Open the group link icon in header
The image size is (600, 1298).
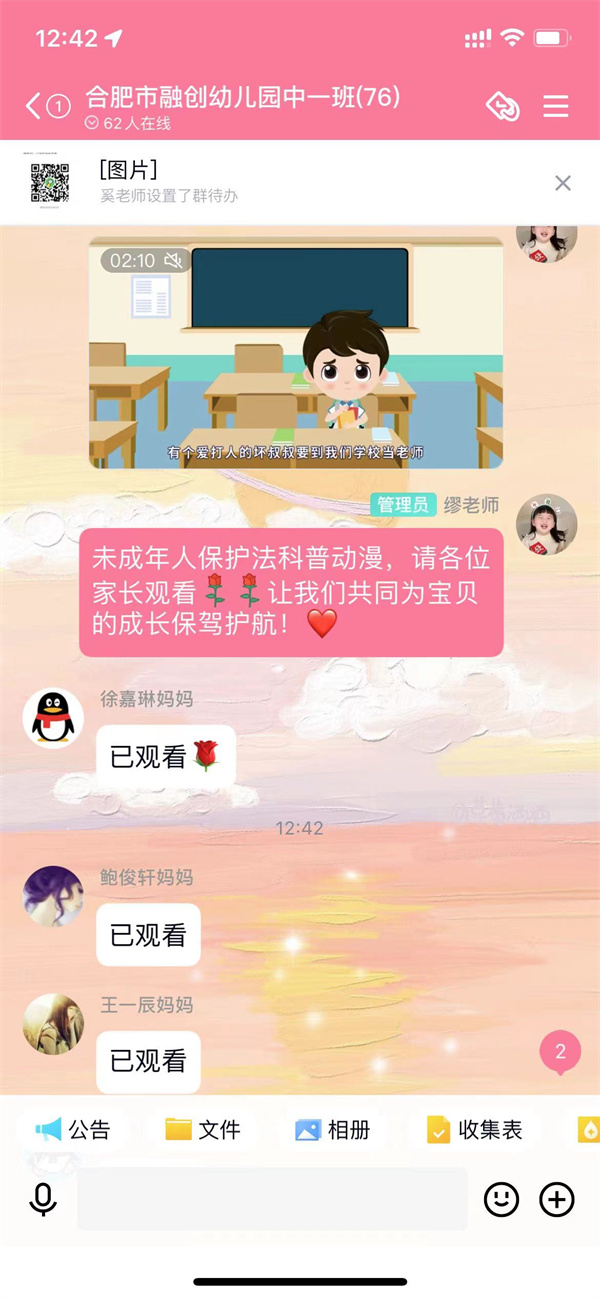[502, 106]
